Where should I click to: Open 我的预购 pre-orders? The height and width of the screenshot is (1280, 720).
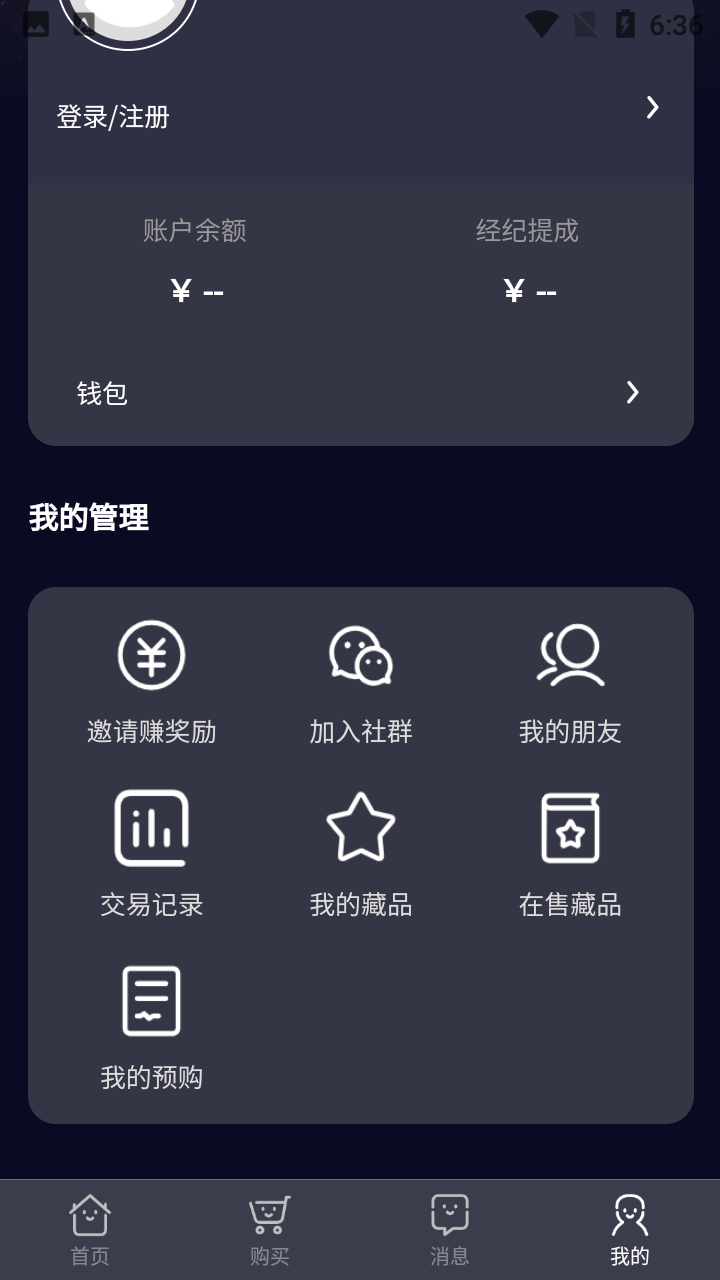click(x=152, y=1028)
